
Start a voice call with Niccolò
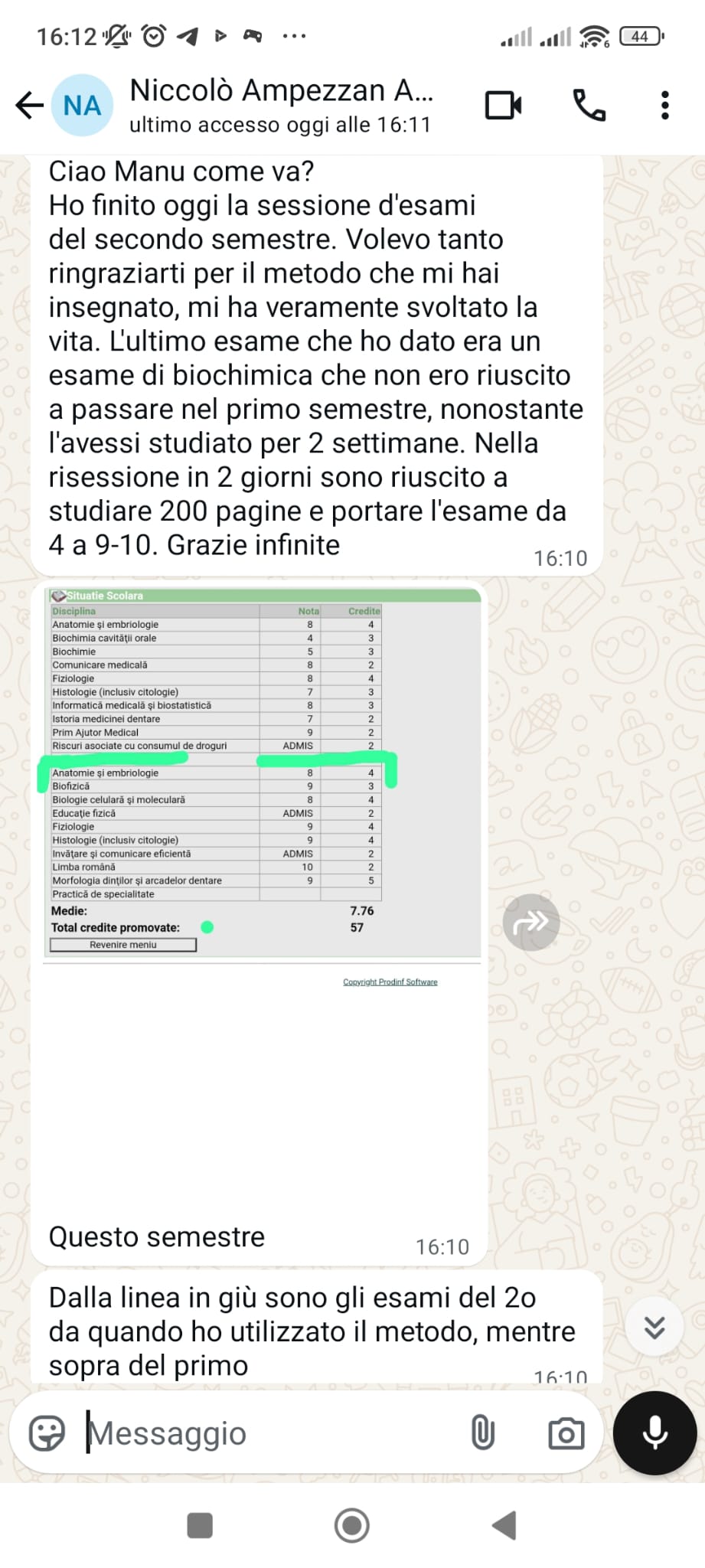tap(589, 106)
